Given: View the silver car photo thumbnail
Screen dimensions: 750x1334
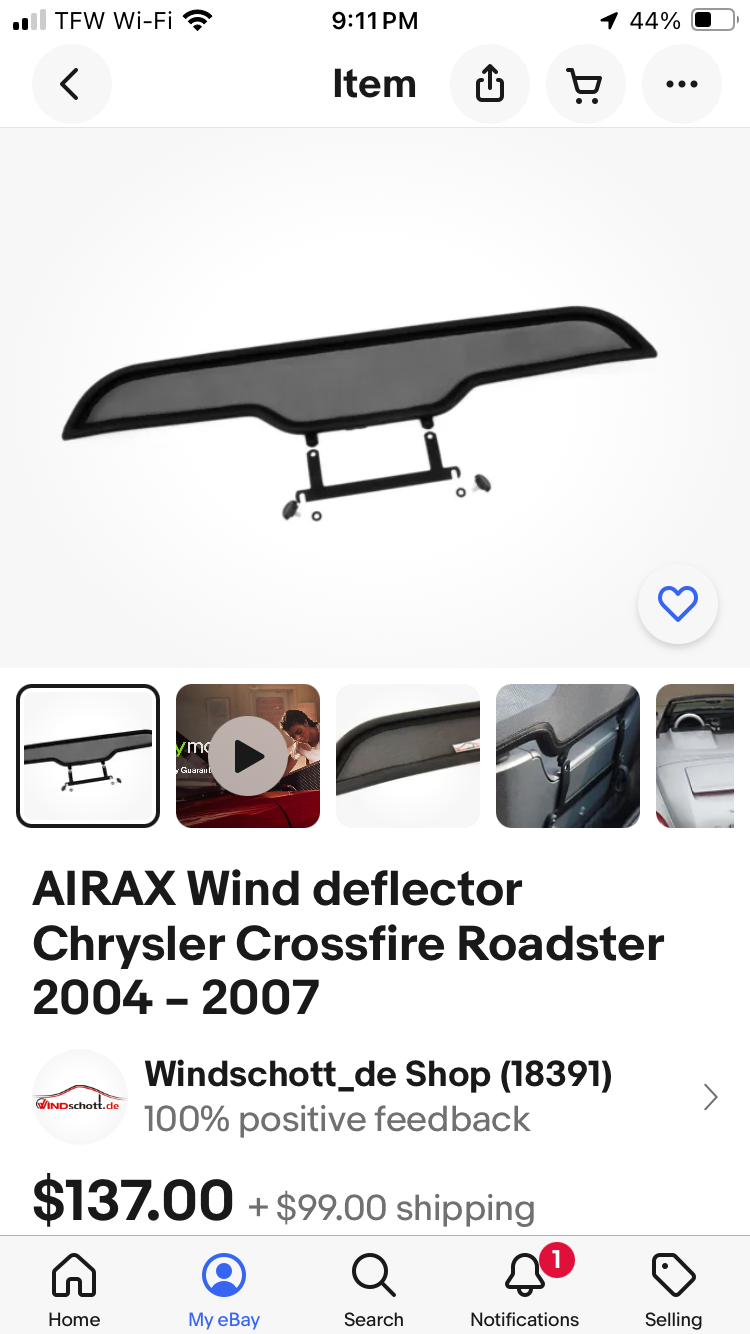Looking at the screenshot, I should coord(696,756).
